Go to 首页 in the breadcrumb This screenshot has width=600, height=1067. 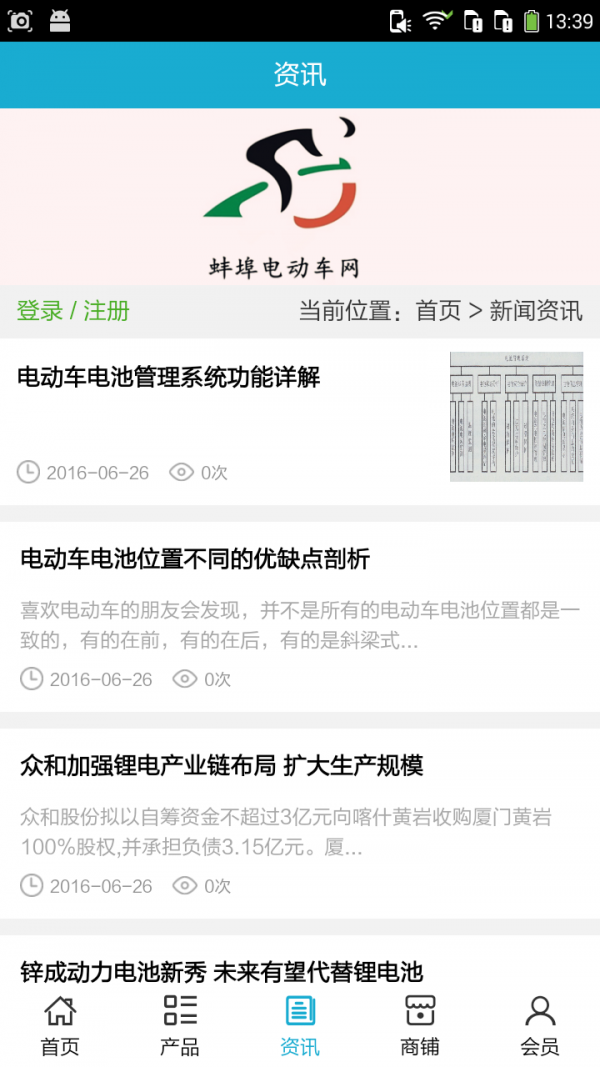click(438, 311)
